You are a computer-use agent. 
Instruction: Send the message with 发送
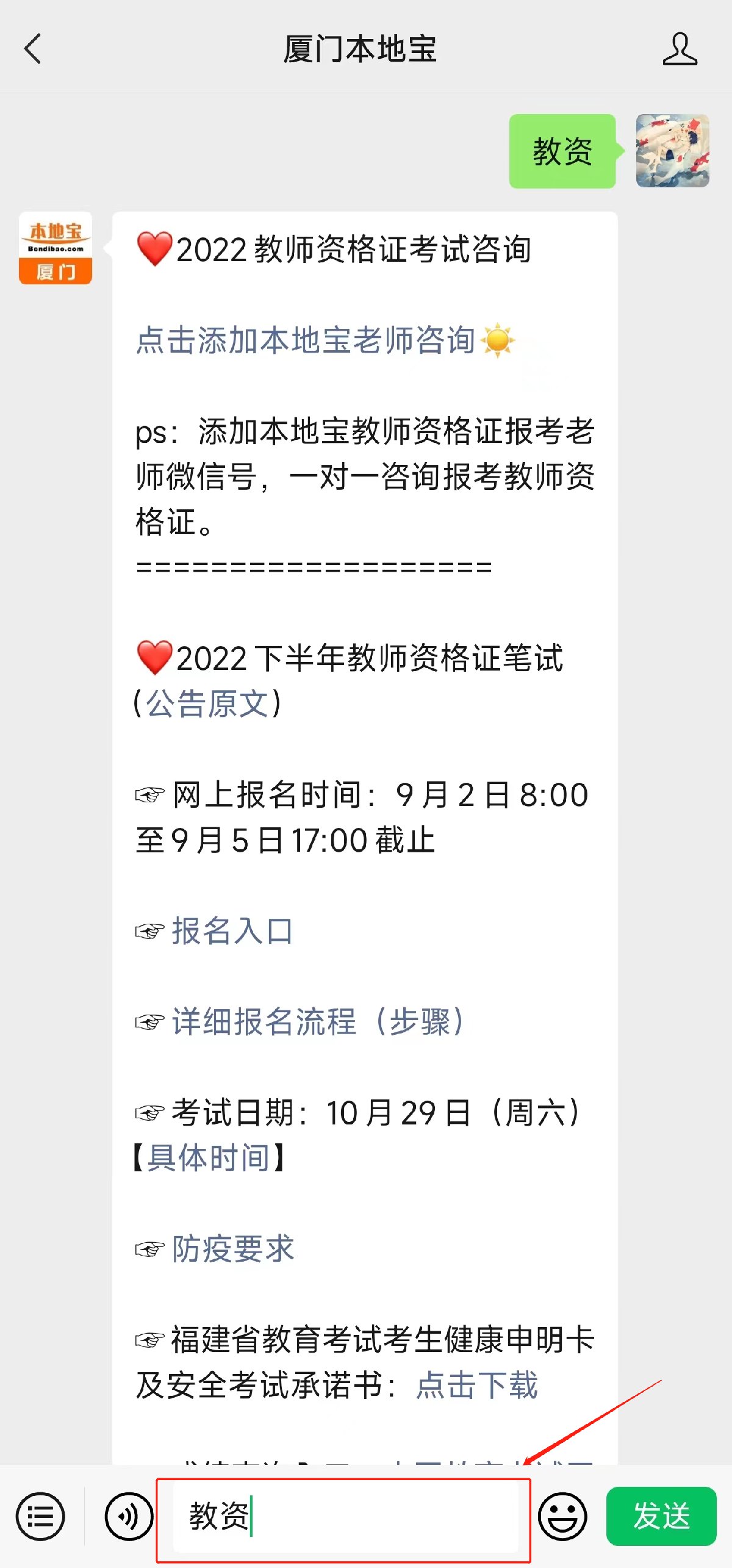[x=661, y=1516]
